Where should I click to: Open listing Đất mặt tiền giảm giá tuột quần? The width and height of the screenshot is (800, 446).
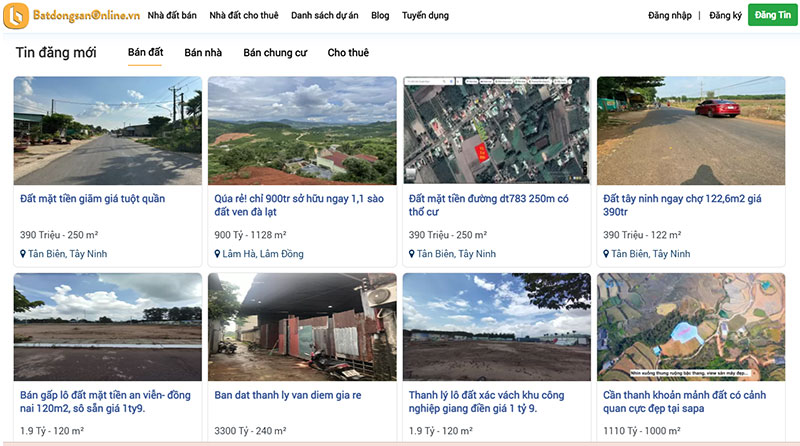coord(92,198)
